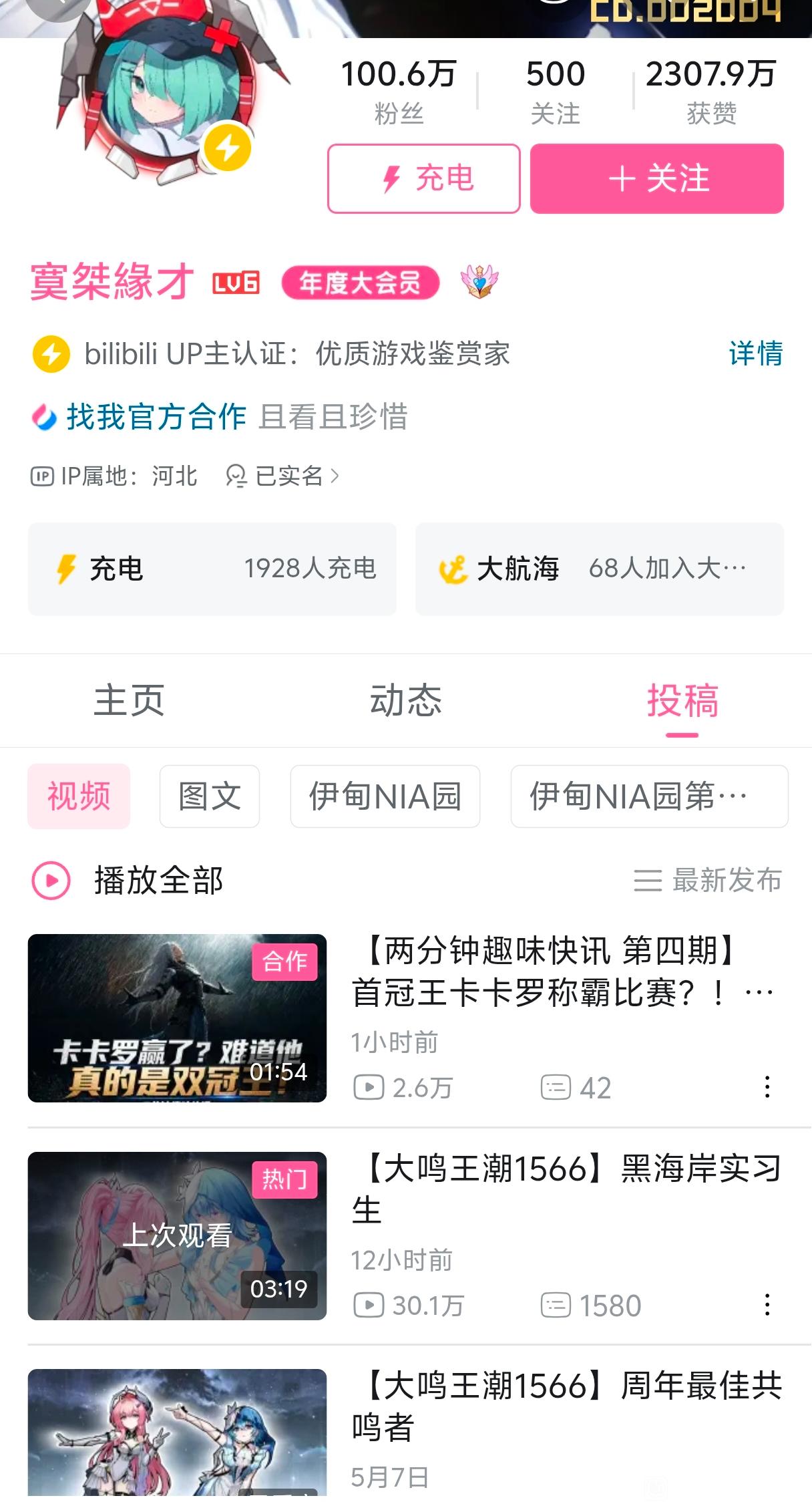The height and width of the screenshot is (1510, 812).
Task: Switch to the 动态 tab
Action: [406, 700]
